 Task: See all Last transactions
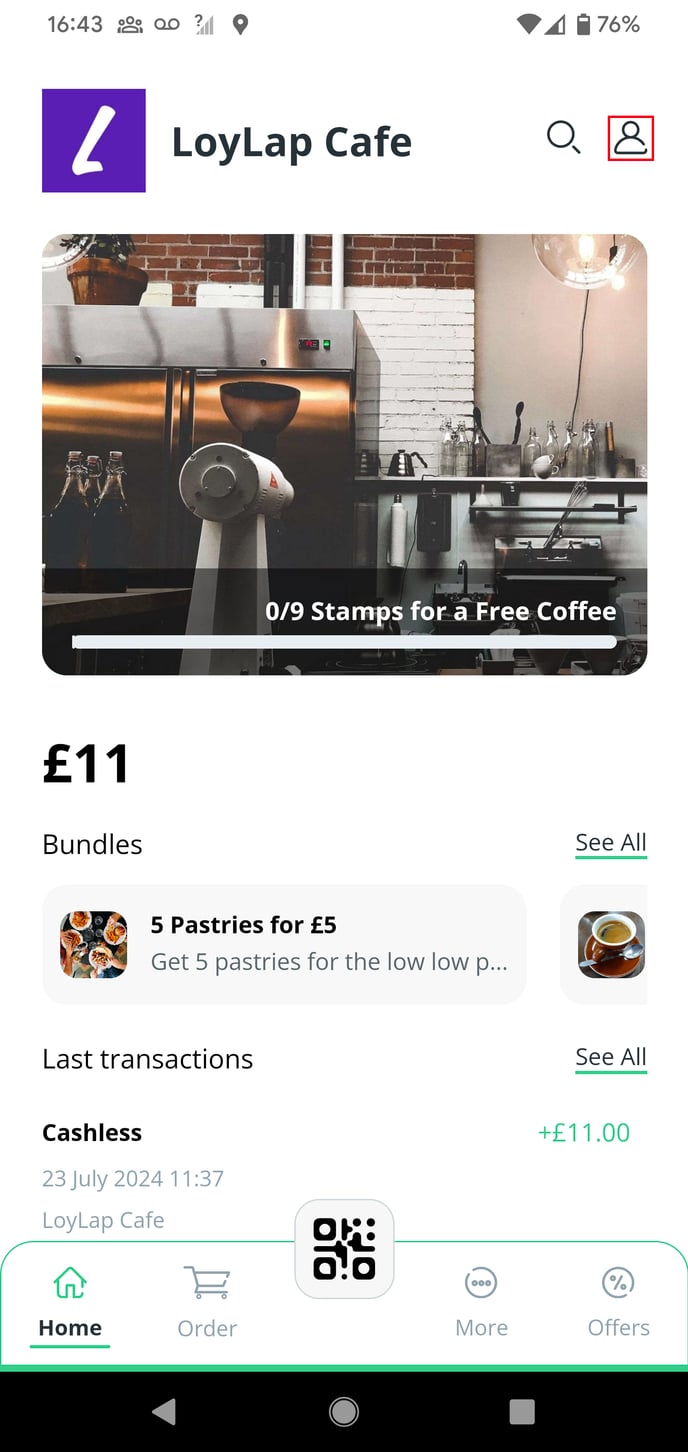click(x=610, y=1057)
